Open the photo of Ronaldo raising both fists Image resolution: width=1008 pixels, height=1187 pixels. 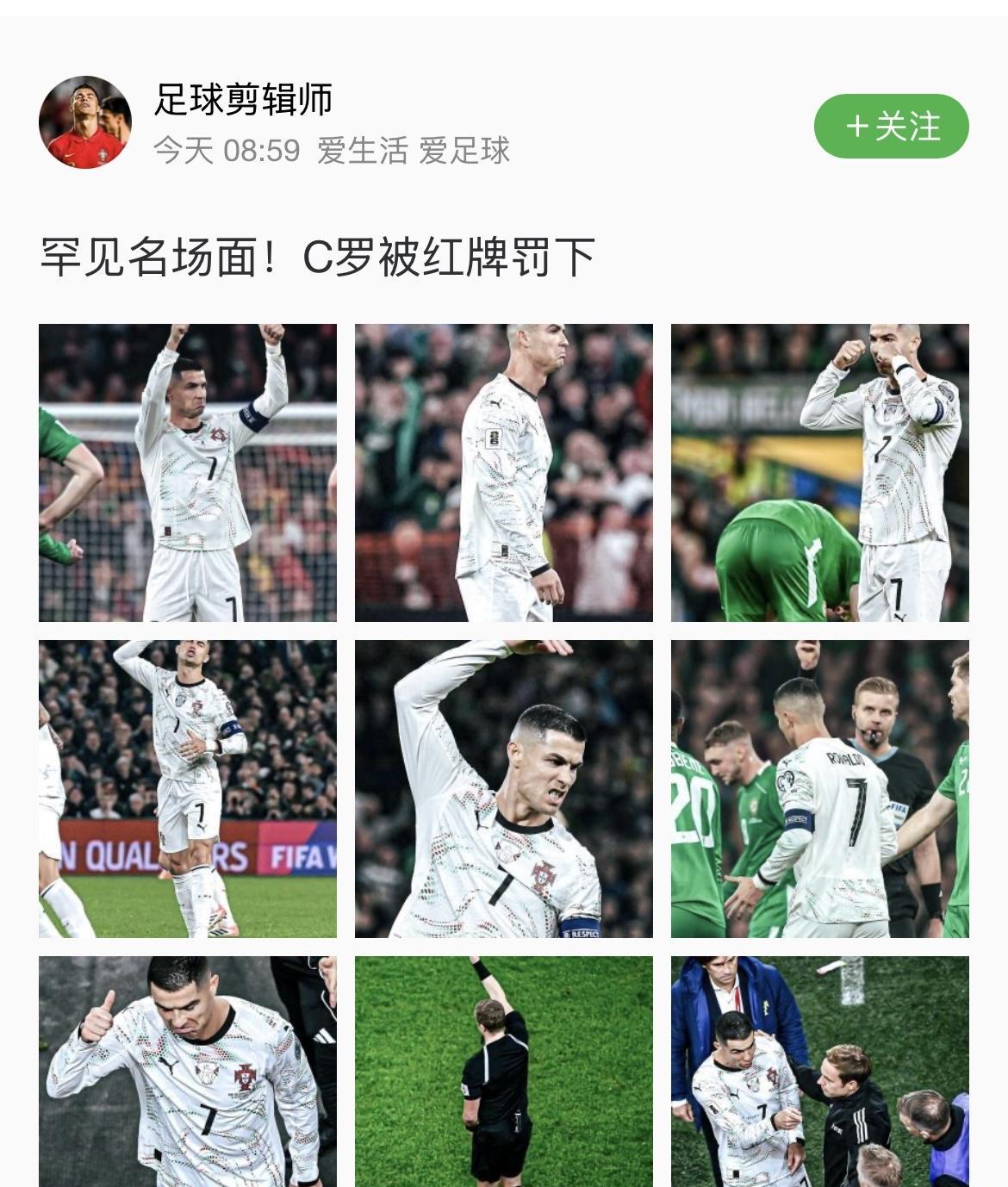pos(187,472)
